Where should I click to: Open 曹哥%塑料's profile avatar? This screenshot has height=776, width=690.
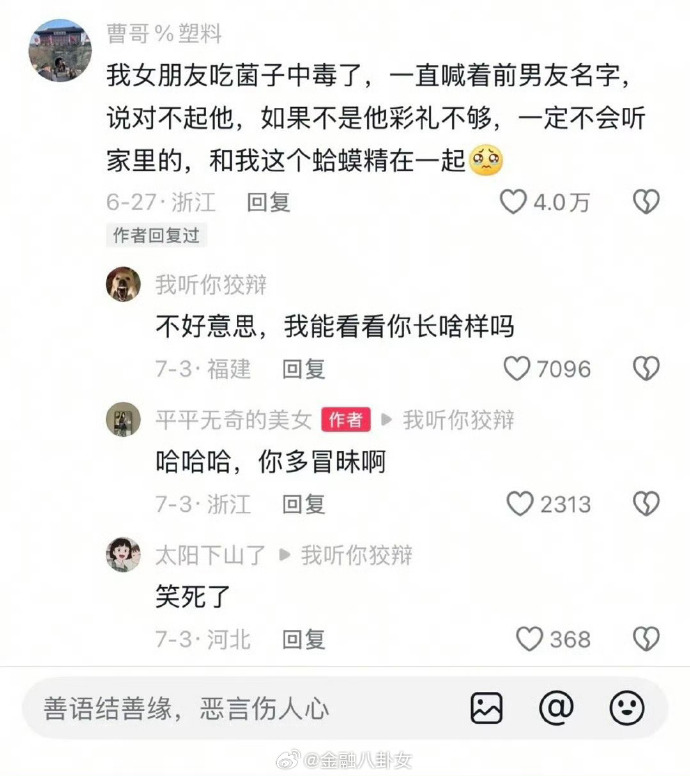[x=60, y=50]
